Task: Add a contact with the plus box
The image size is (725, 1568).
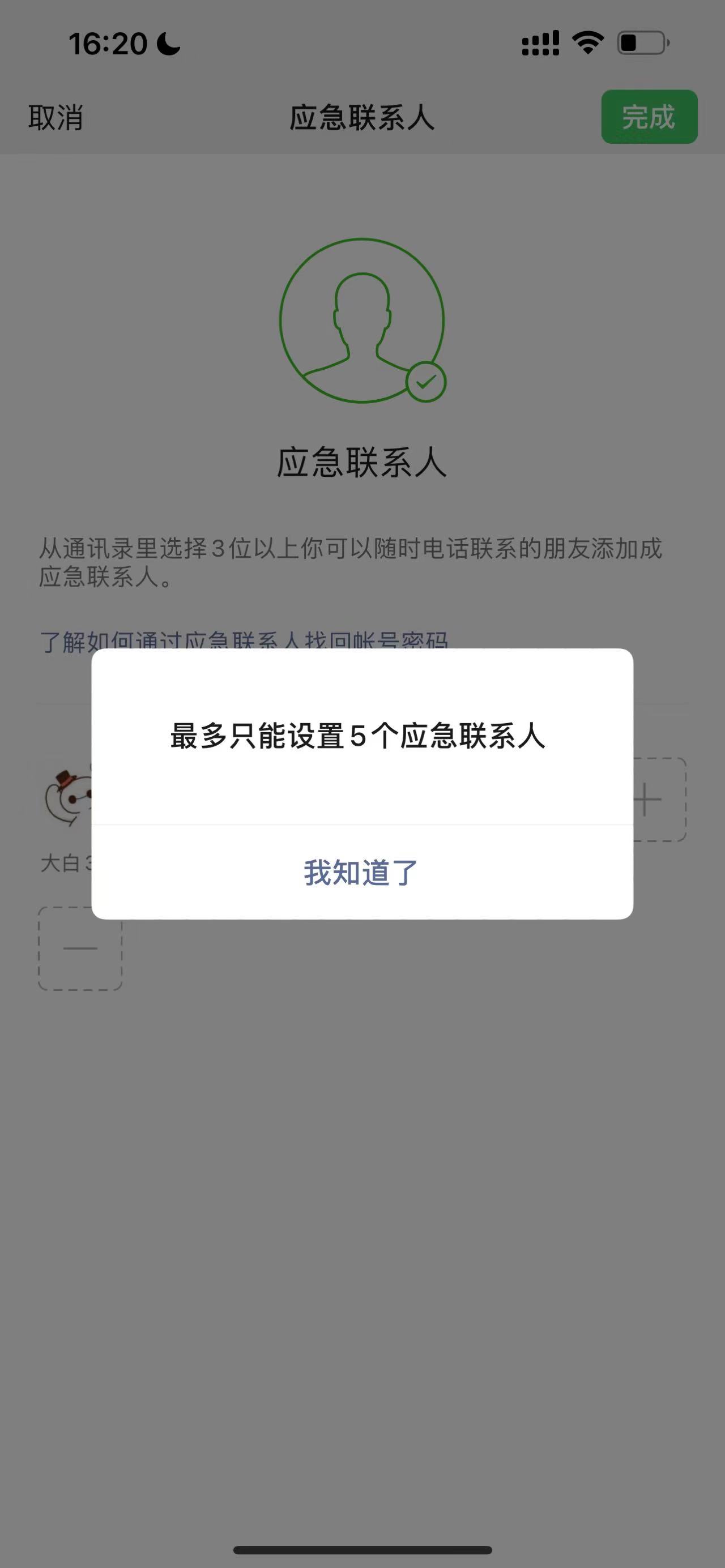Action: [660, 800]
